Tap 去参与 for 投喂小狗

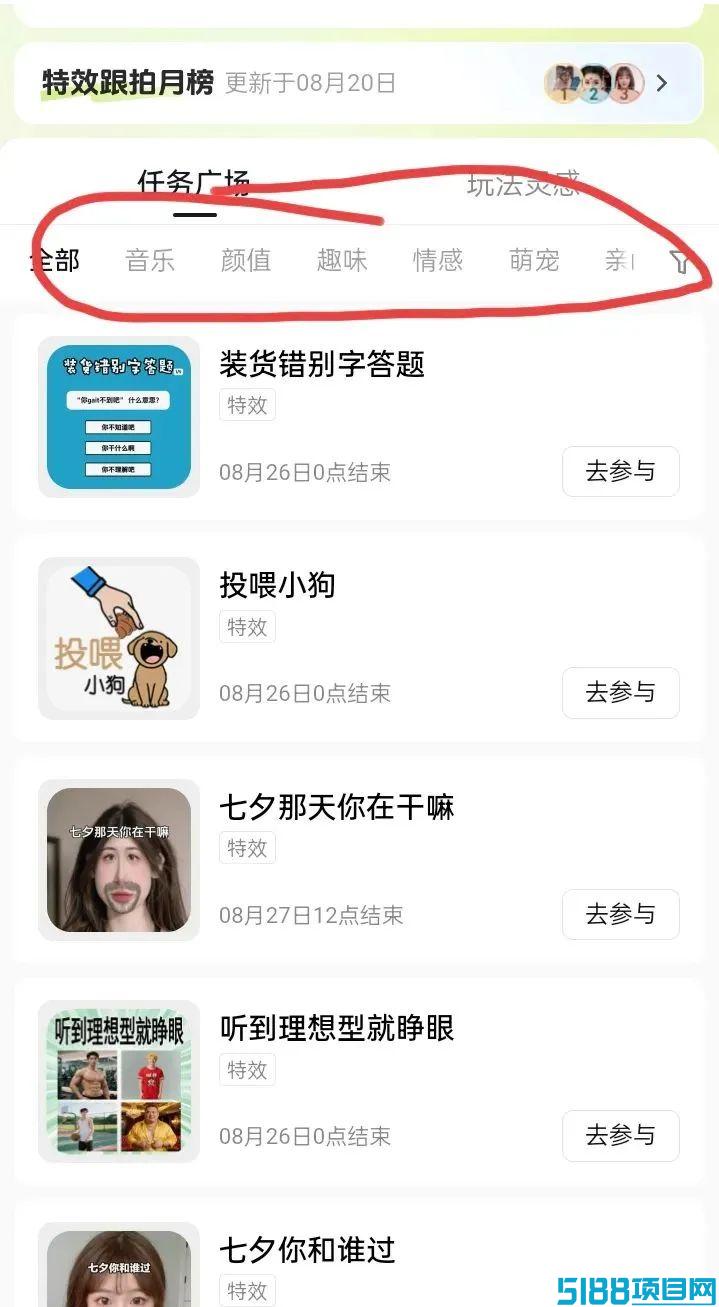point(620,692)
